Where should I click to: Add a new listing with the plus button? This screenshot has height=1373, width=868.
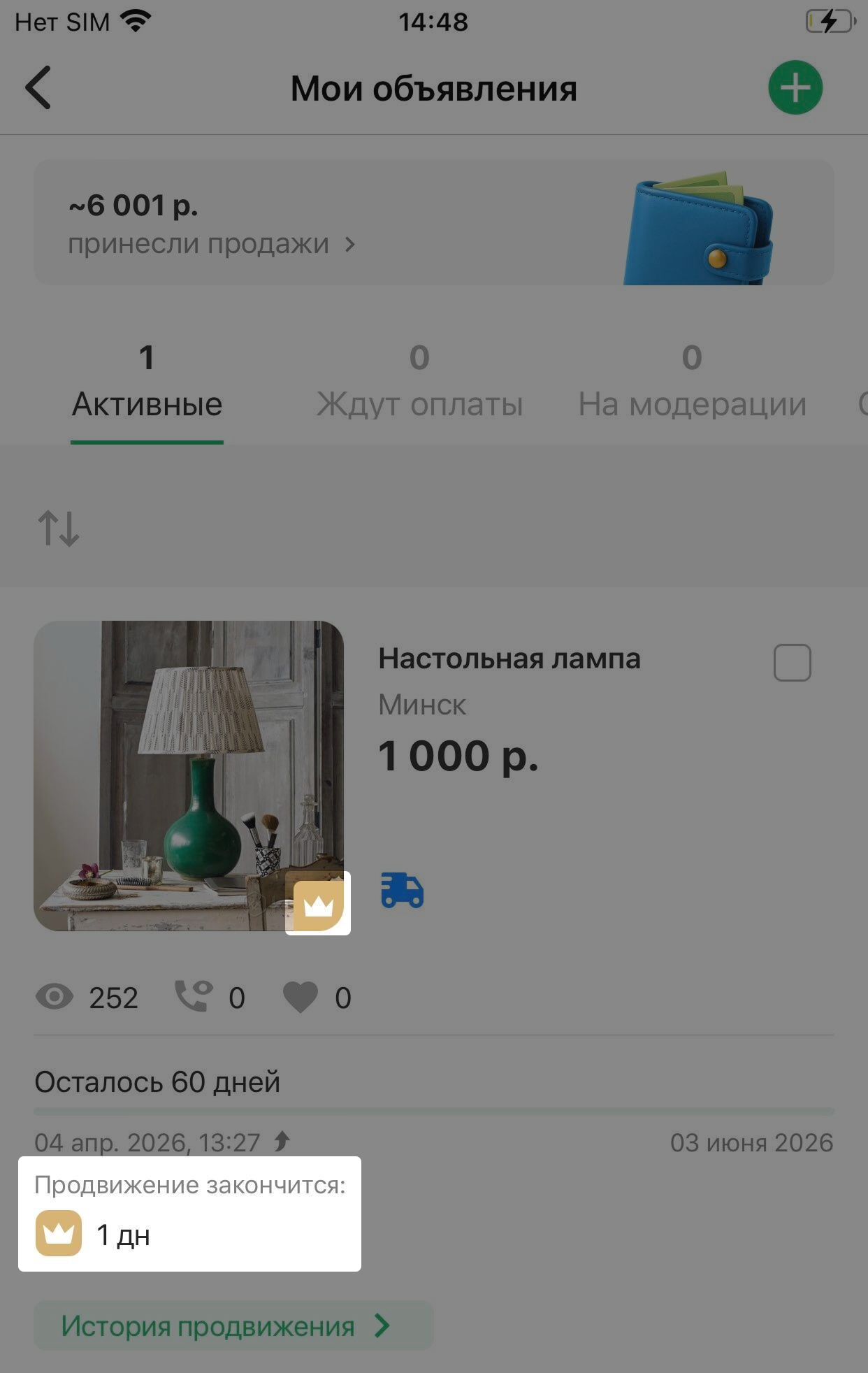[795, 88]
